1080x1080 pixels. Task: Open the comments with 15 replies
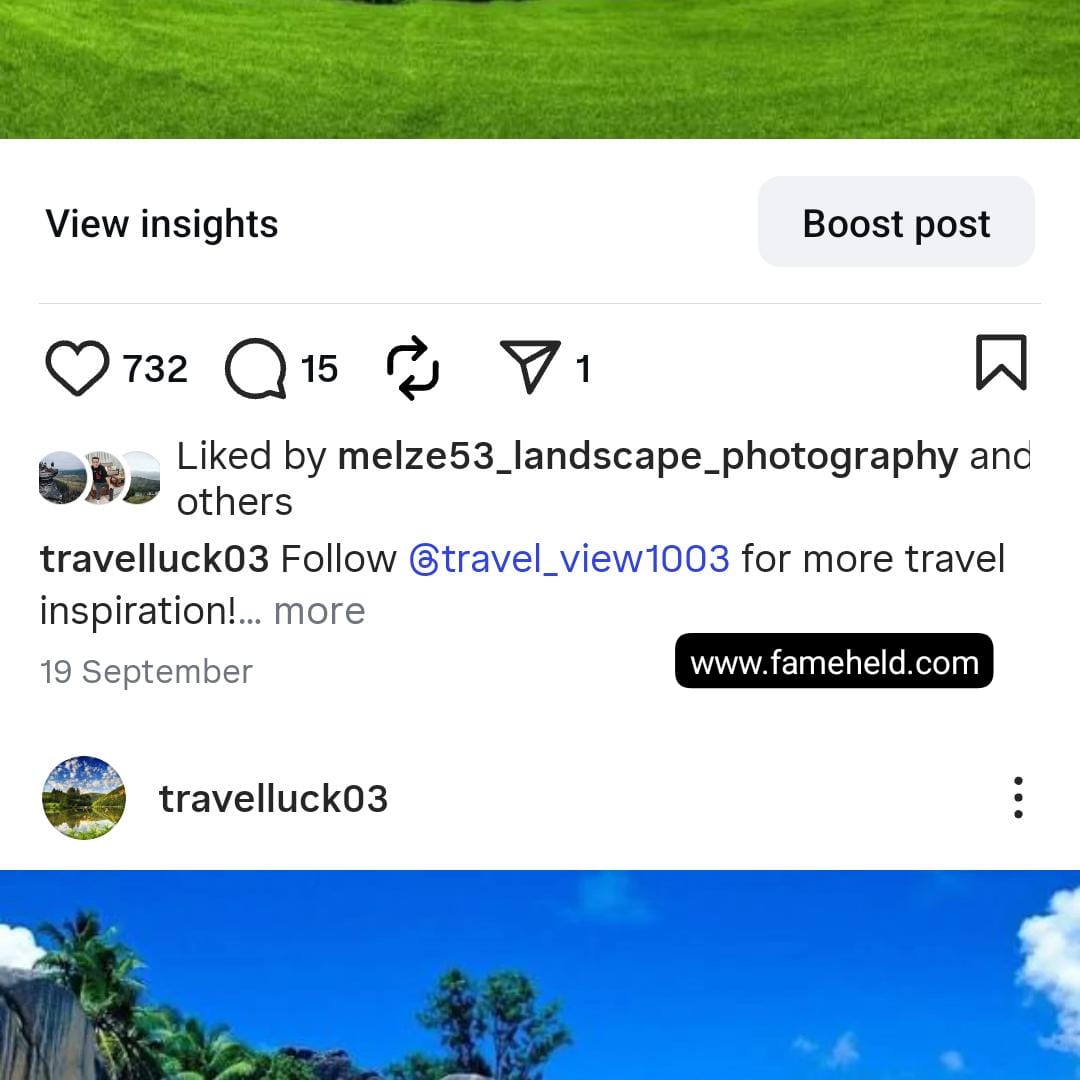(x=256, y=368)
